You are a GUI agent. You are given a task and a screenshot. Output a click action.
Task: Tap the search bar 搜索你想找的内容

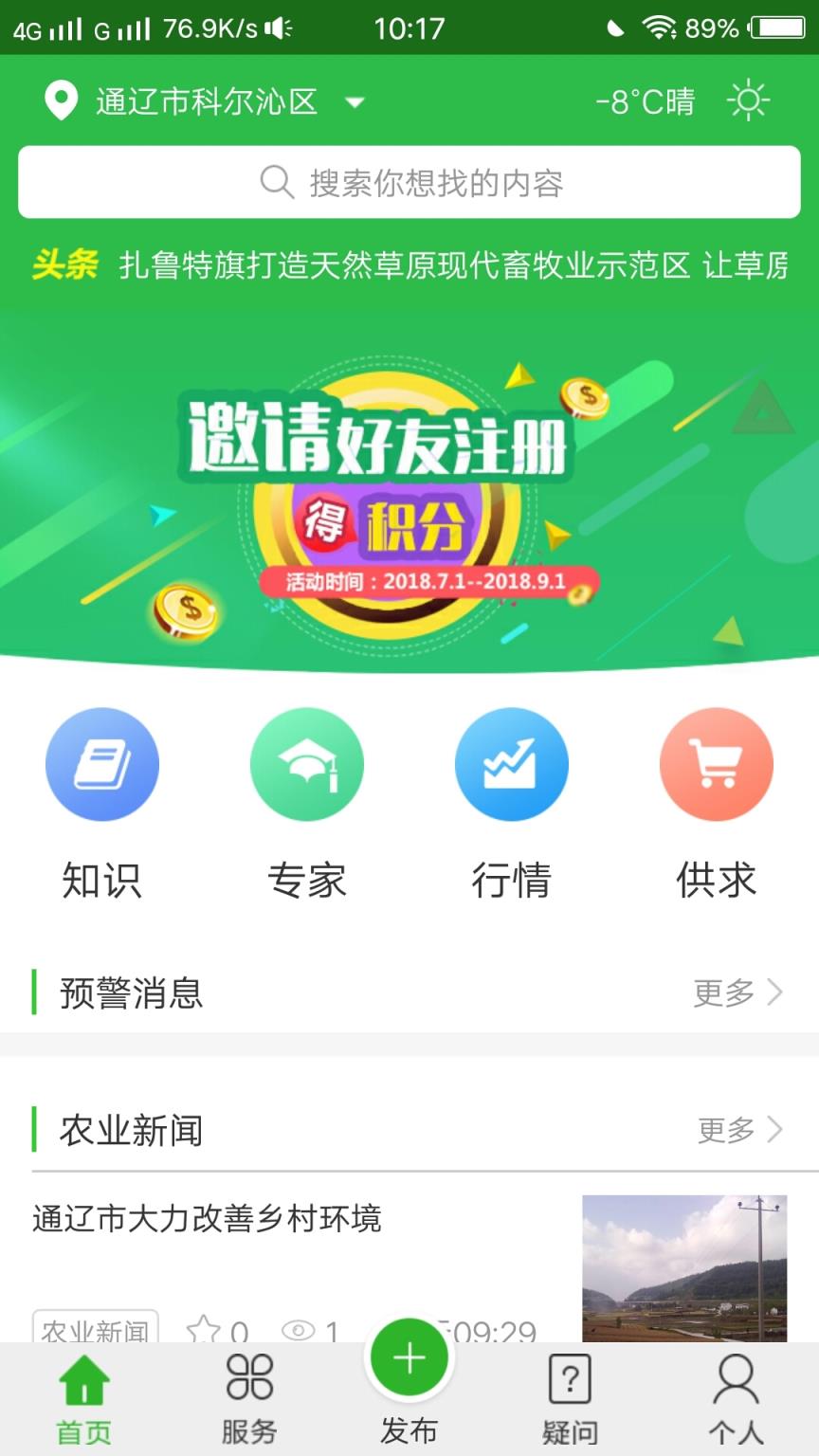point(409,182)
